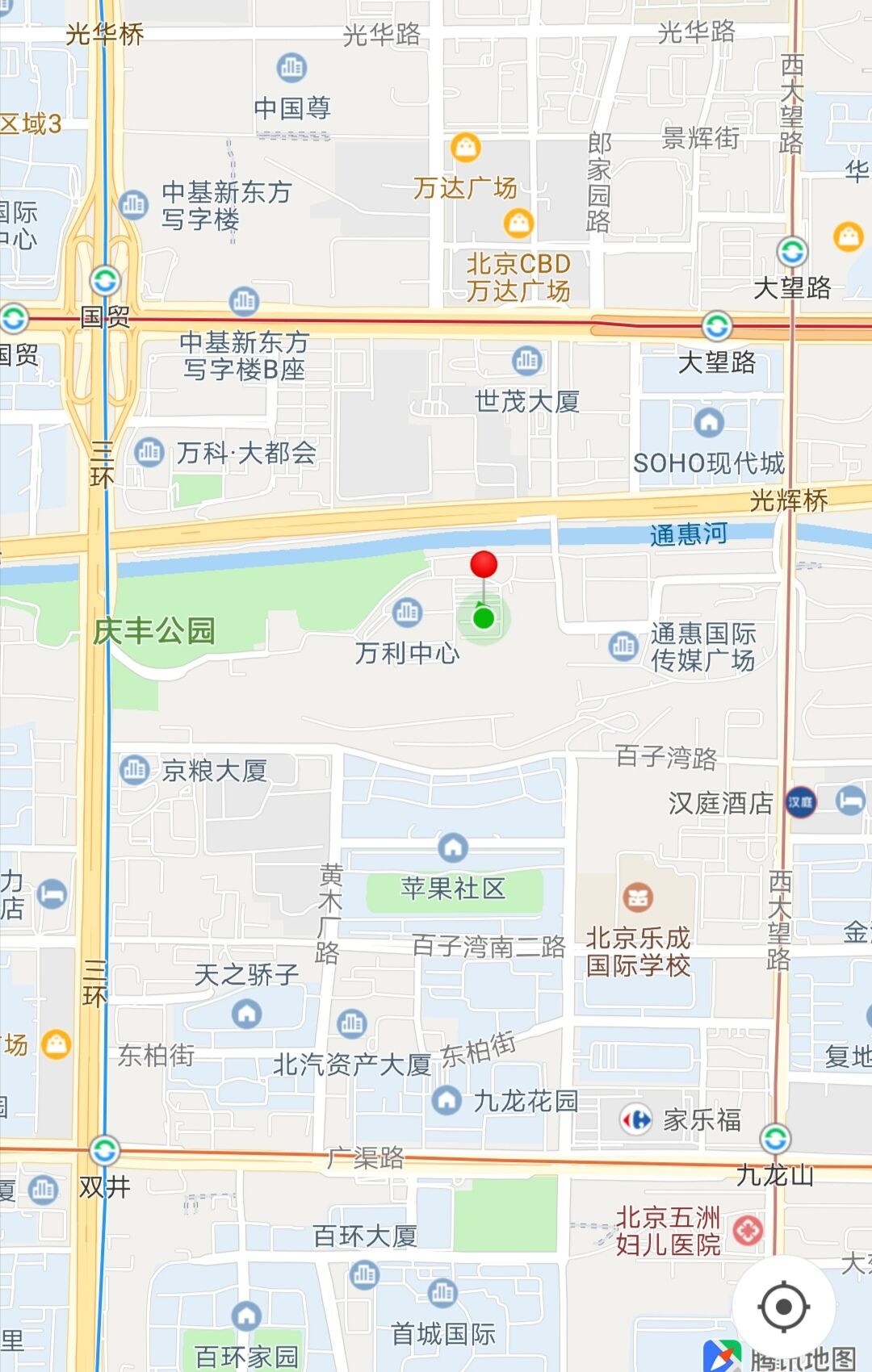
Task: Open the 通惠国际传媒广场 building marker
Action: click(x=623, y=646)
